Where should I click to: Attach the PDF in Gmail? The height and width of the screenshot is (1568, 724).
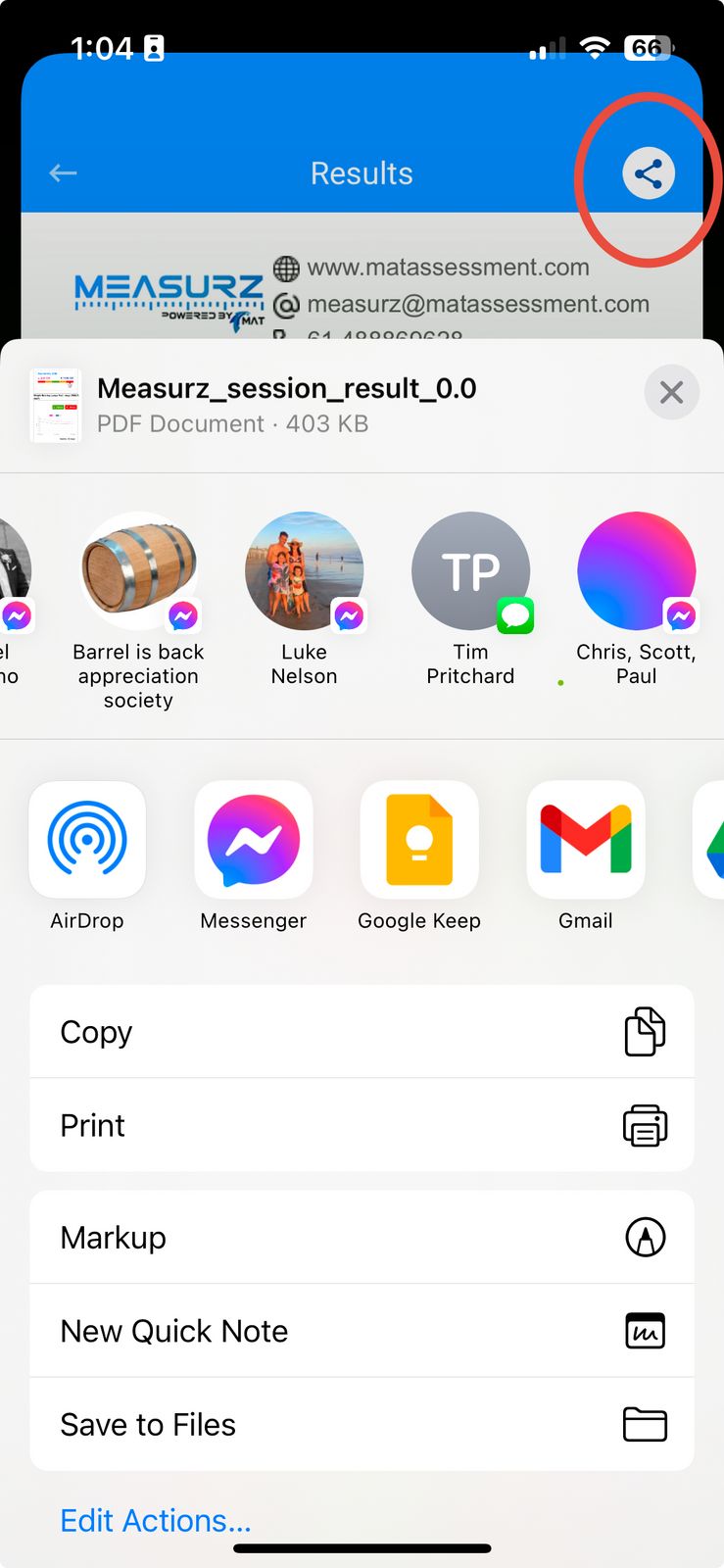586,840
